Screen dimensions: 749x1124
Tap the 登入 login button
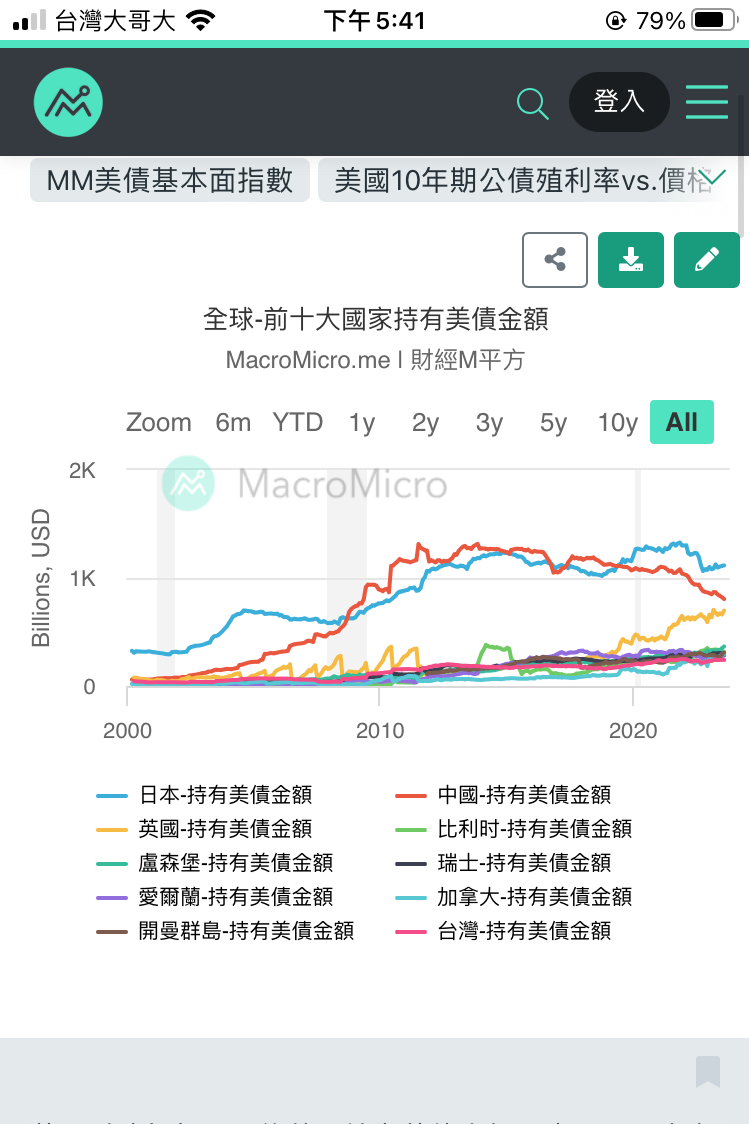619,102
